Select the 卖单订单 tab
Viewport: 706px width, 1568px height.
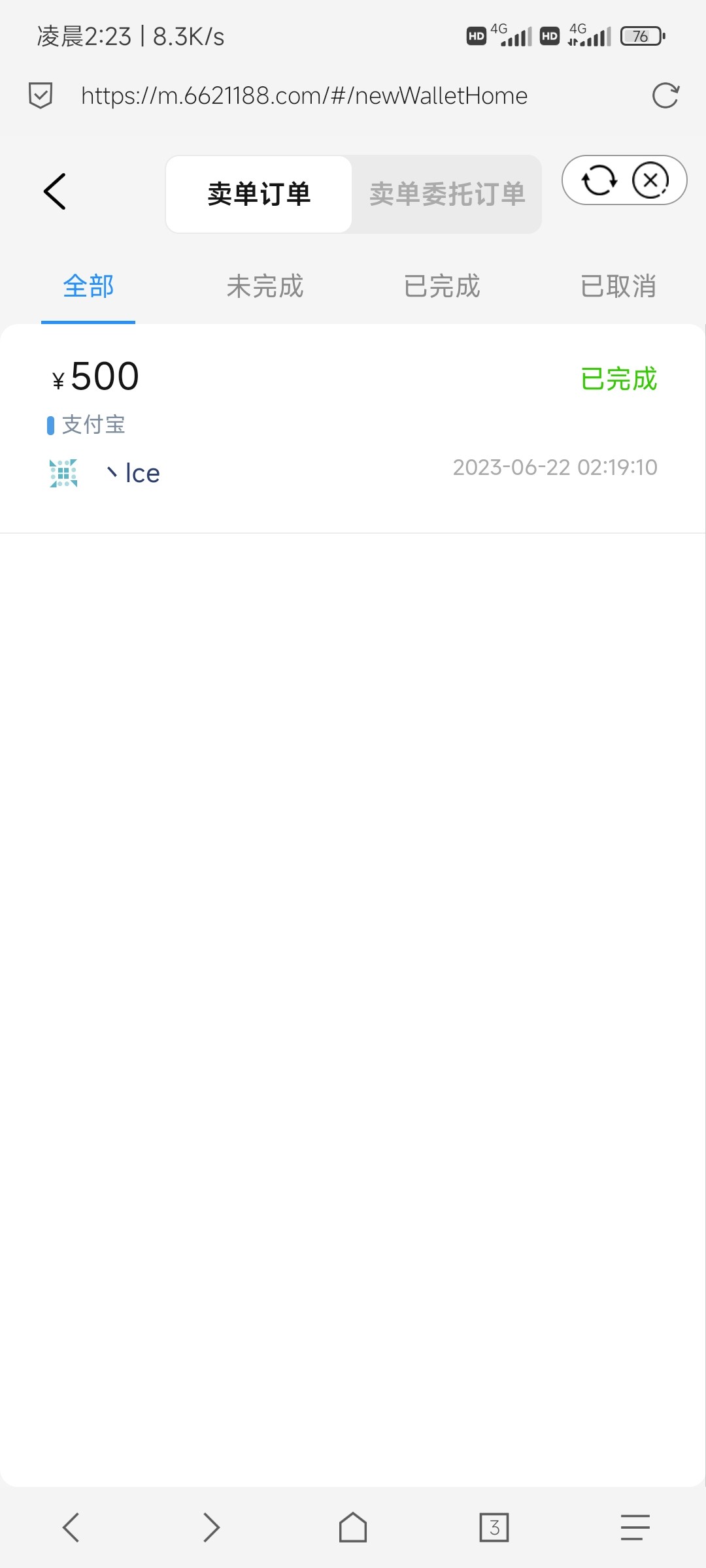[x=259, y=193]
